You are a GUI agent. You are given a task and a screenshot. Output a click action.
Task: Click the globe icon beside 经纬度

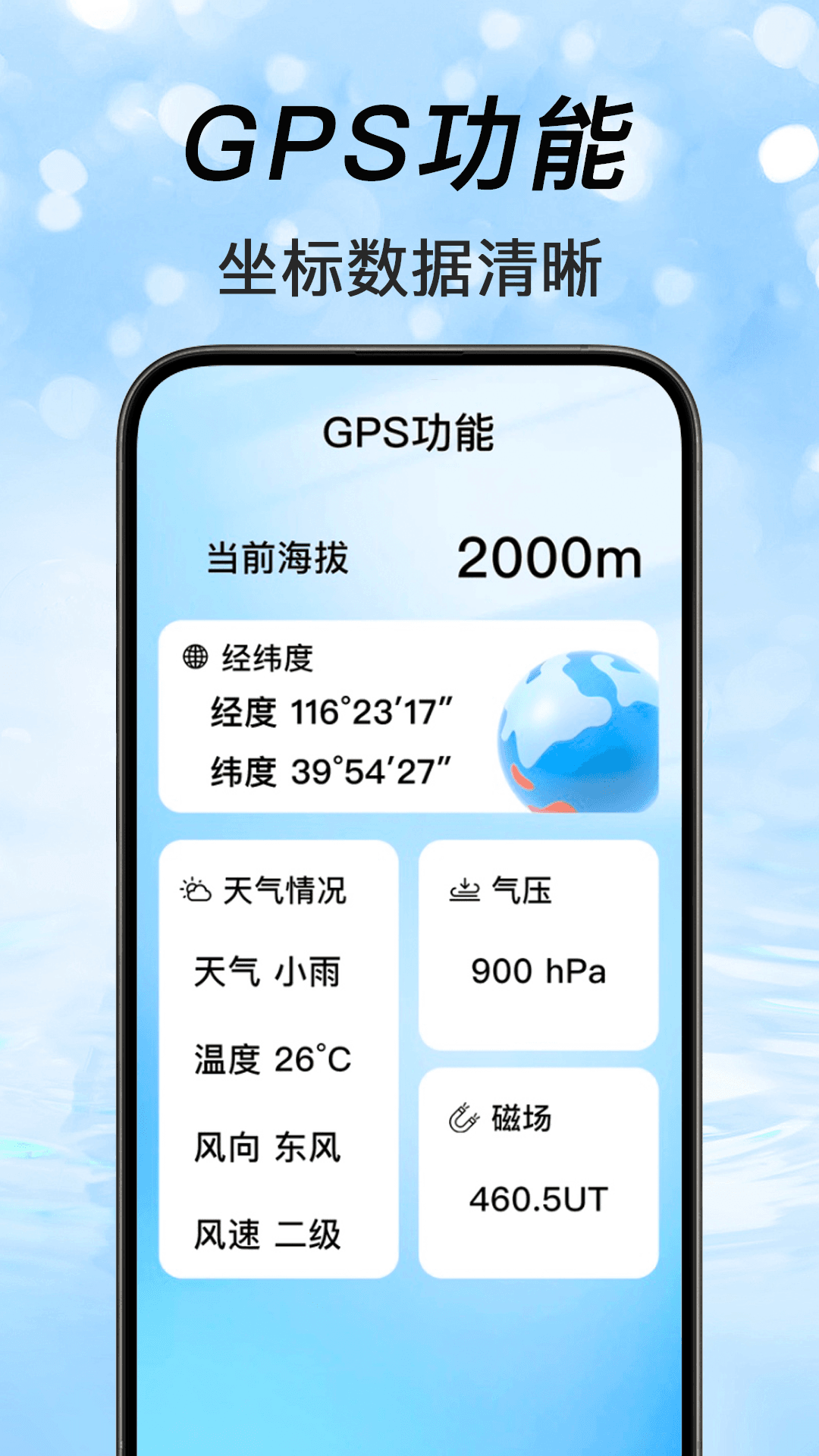[x=196, y=654]
